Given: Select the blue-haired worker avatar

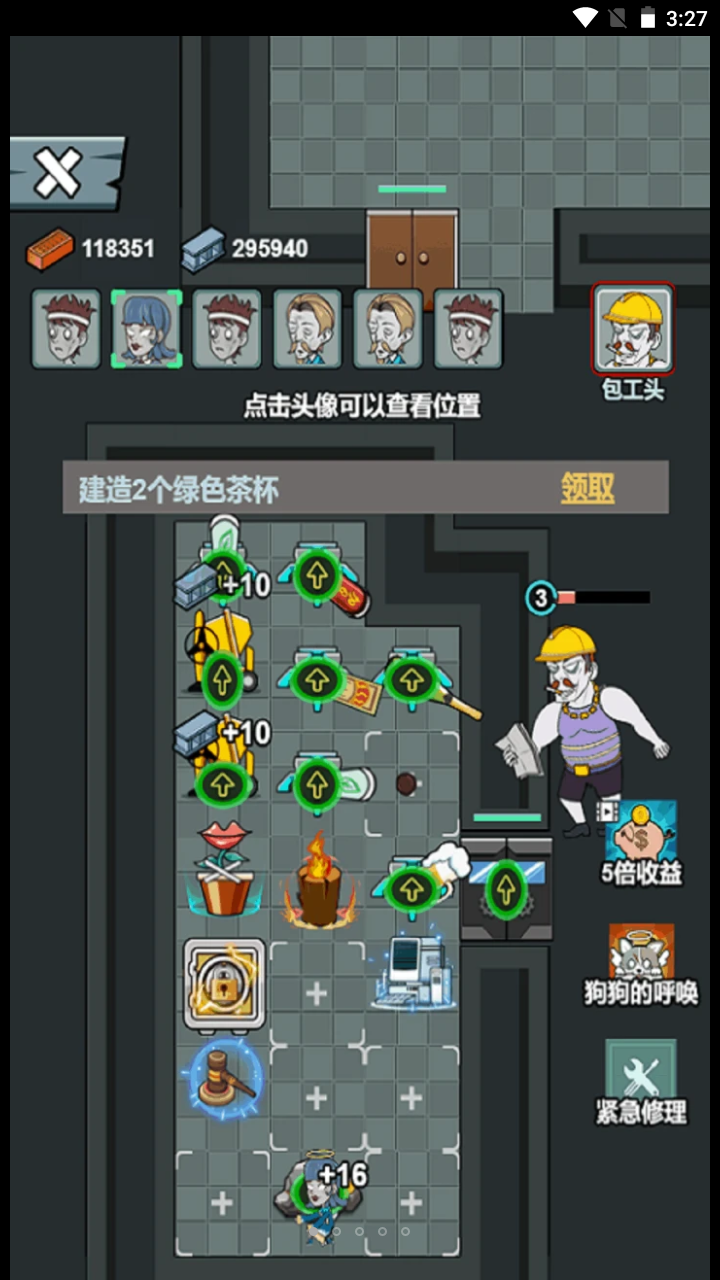Looking at the screenshot, I should pyautogui.click(x=146, y=329).
